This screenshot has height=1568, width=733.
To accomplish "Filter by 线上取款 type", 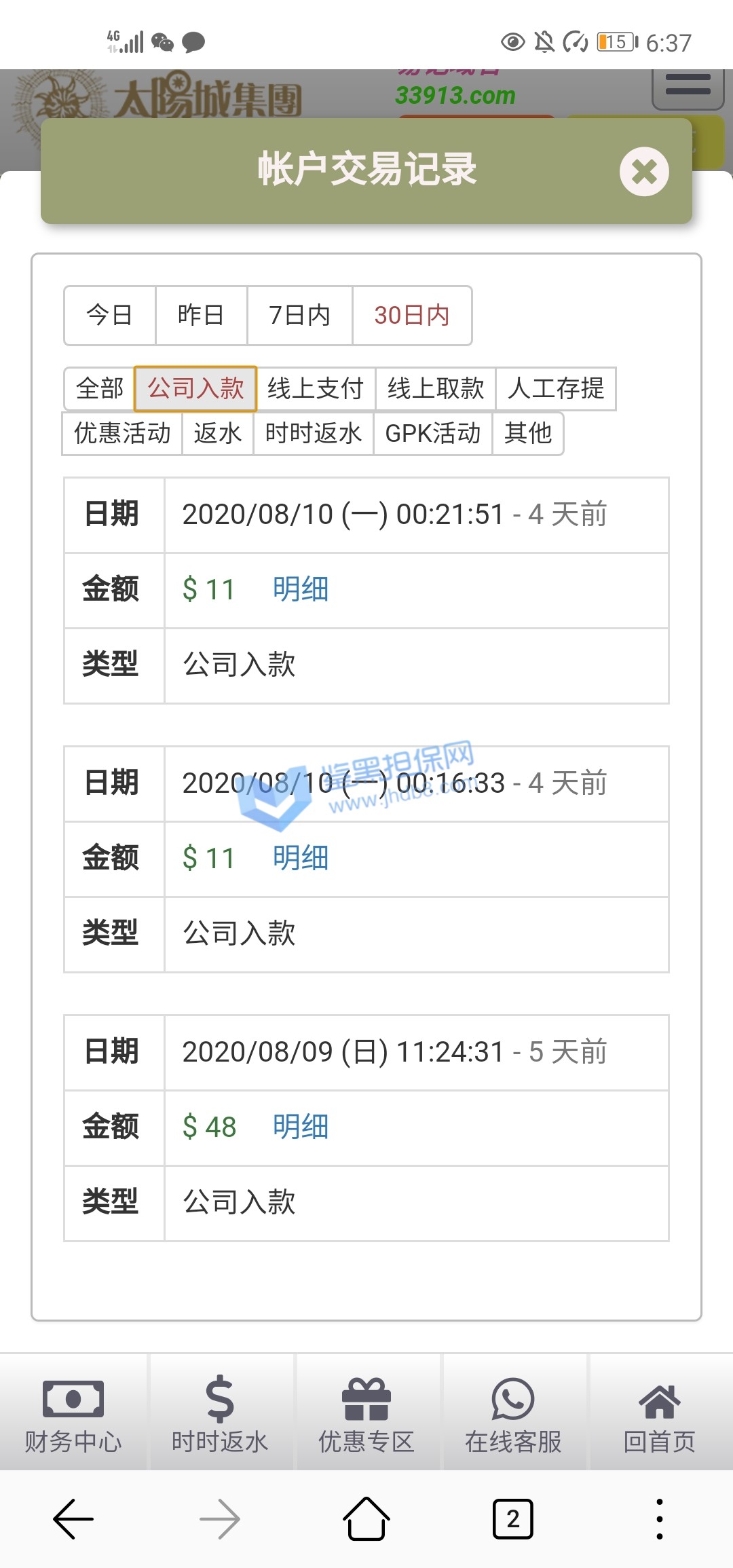I will pyautogui.click(x=436, y=389).
